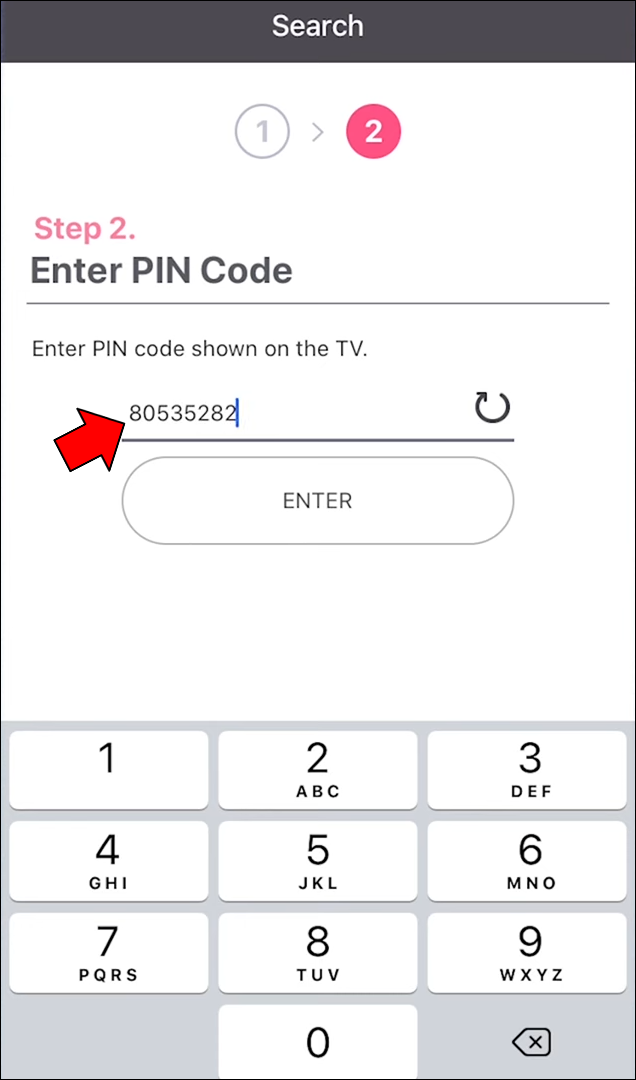Image resolution: width=636 pixels, height=1080 pixels.
Task: Tap the 2 ABC key
Action: click(x=317, y=769)
